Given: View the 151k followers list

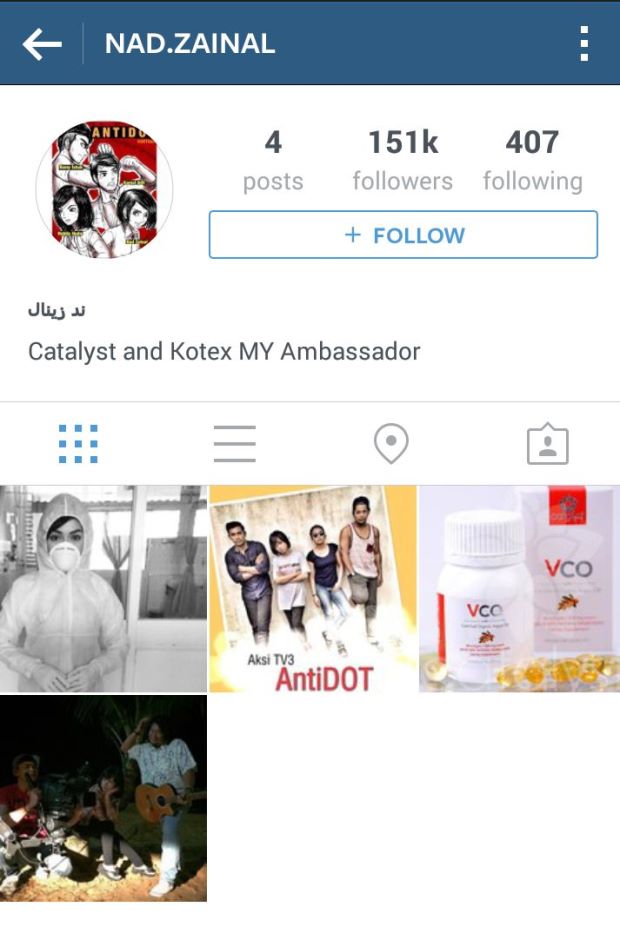Looking at the screenshot, I should 402,160.
